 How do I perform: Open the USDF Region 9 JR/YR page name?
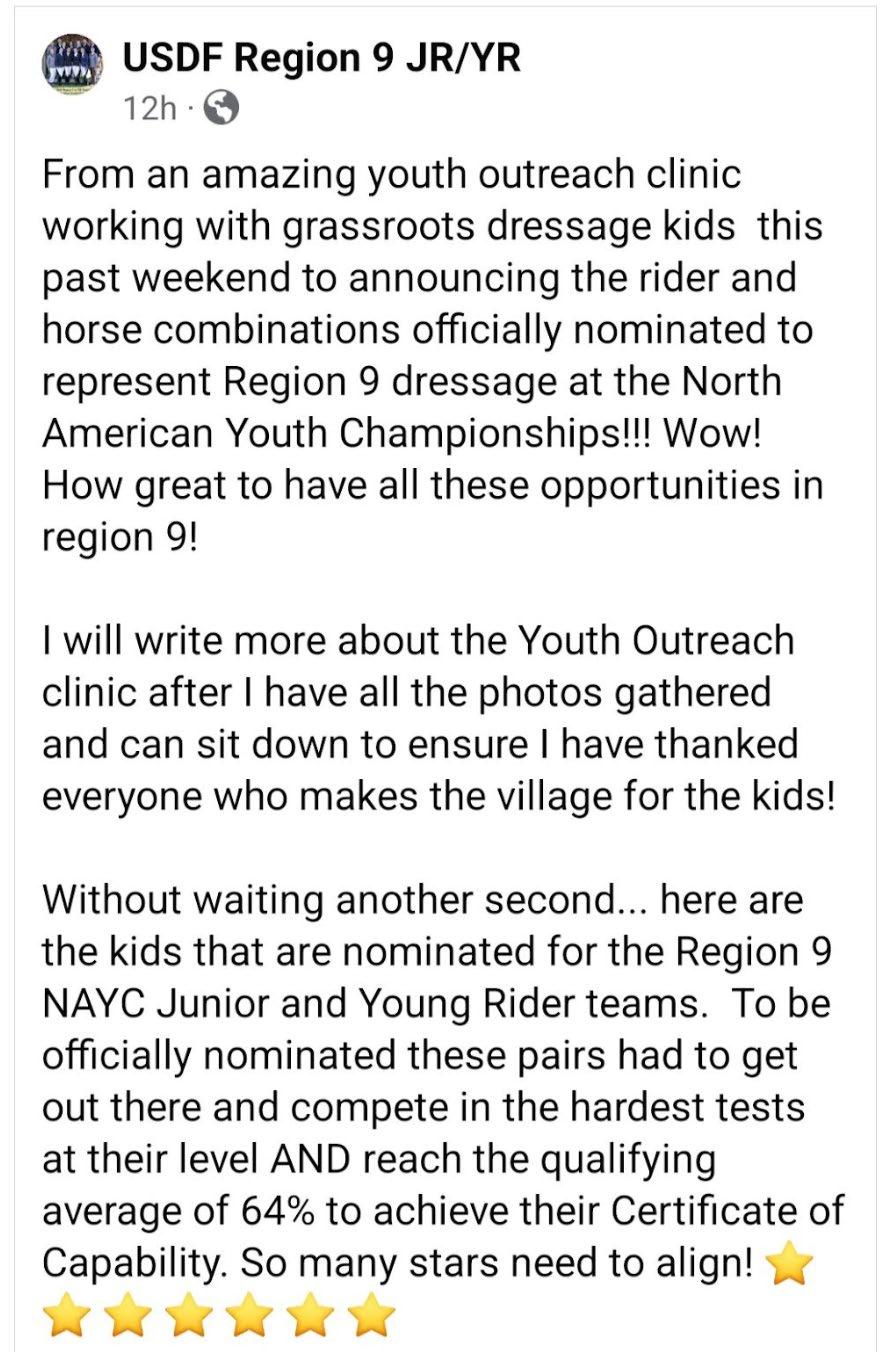320,59
